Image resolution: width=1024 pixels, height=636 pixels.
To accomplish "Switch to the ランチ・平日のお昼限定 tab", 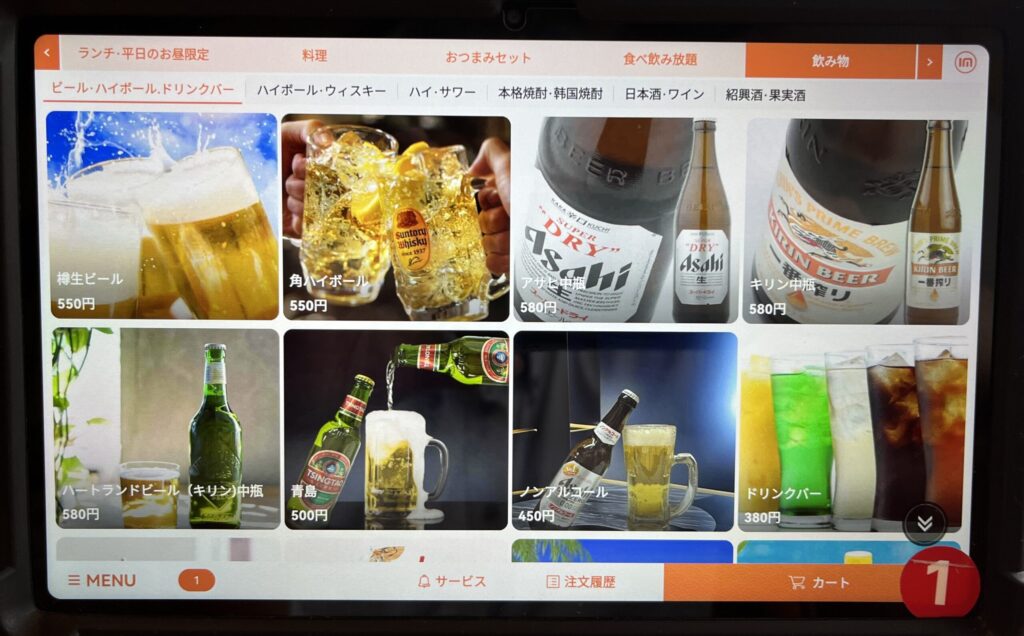I will click(x=144, y=55).
